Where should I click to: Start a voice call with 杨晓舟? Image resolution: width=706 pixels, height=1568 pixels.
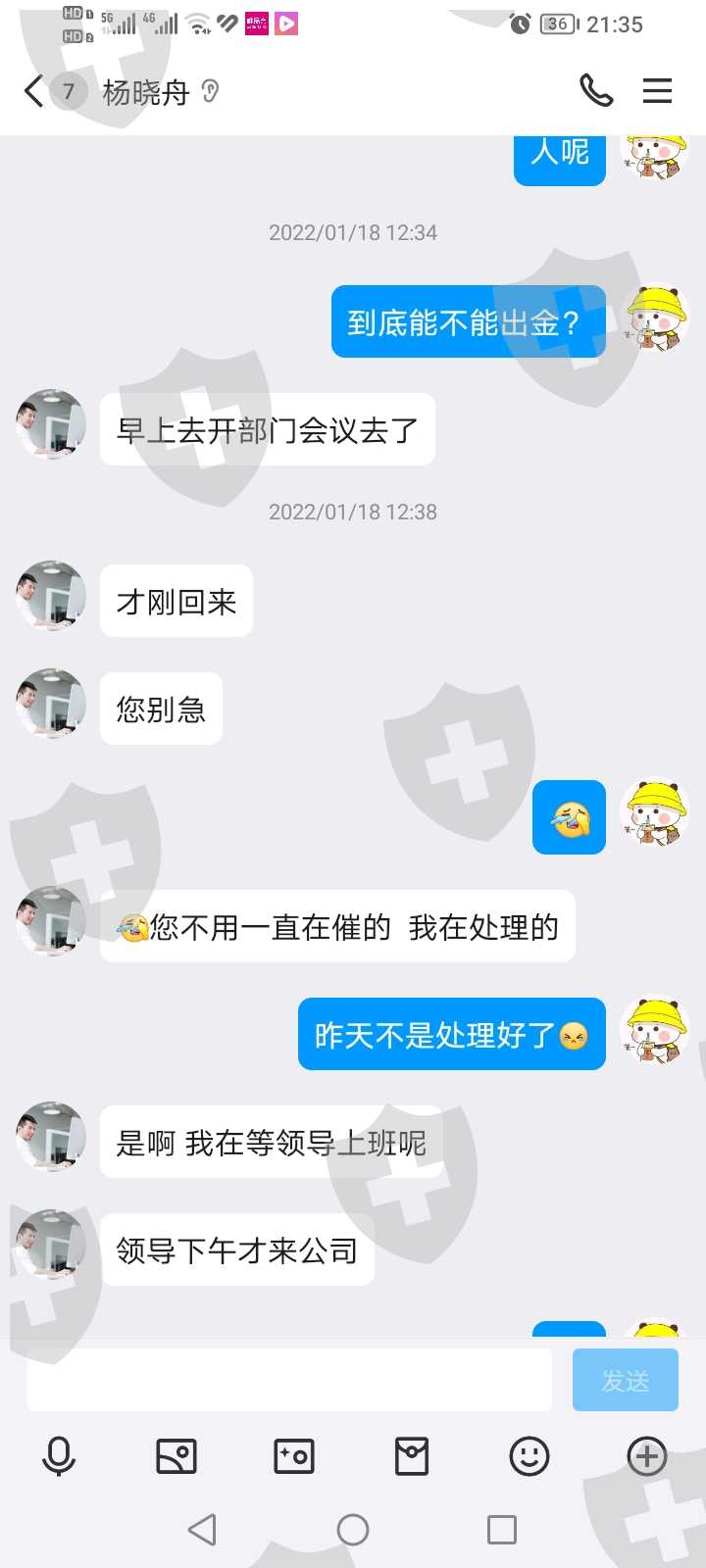pos(596,91)
